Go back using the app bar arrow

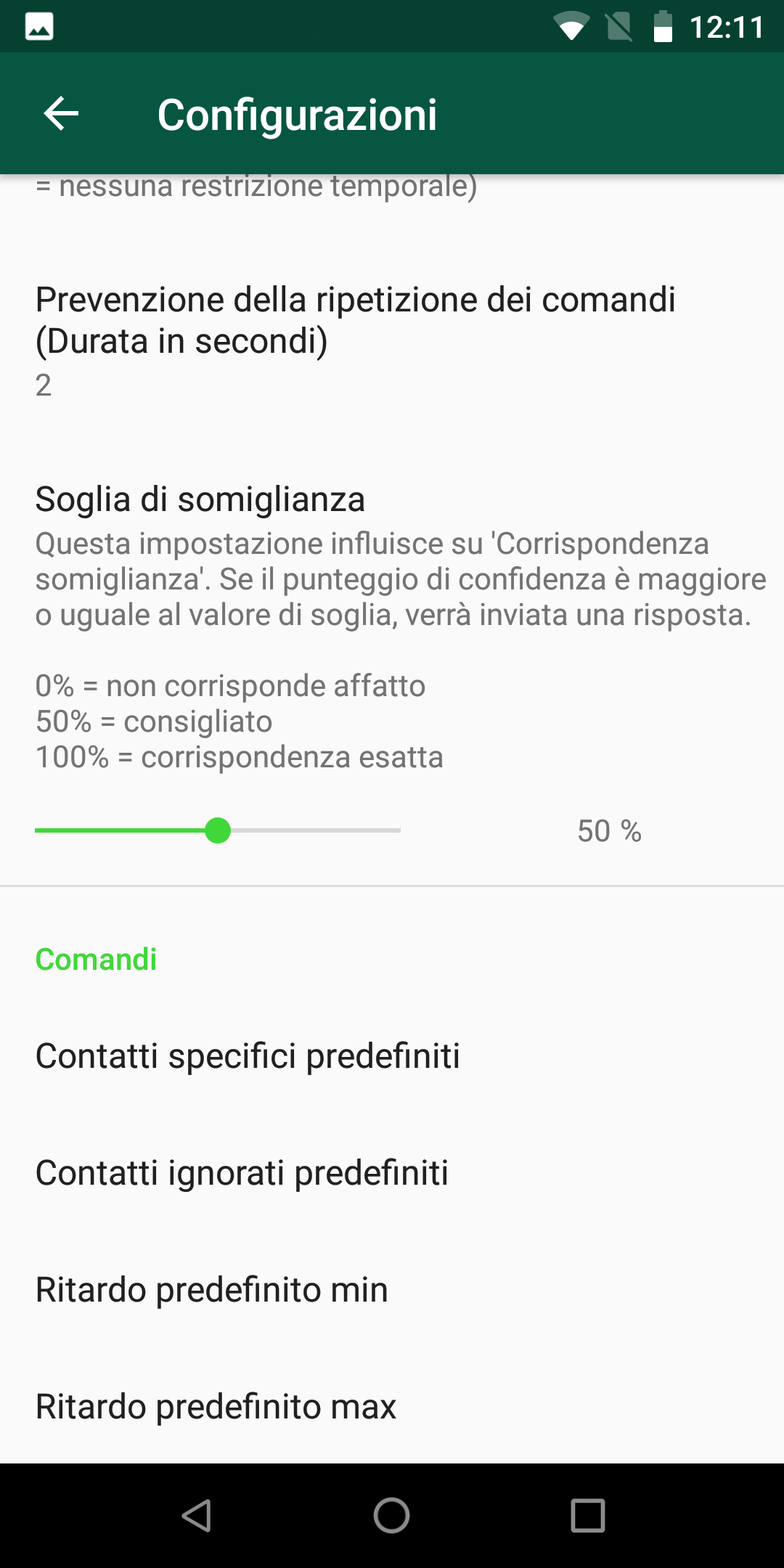point(61,114)
